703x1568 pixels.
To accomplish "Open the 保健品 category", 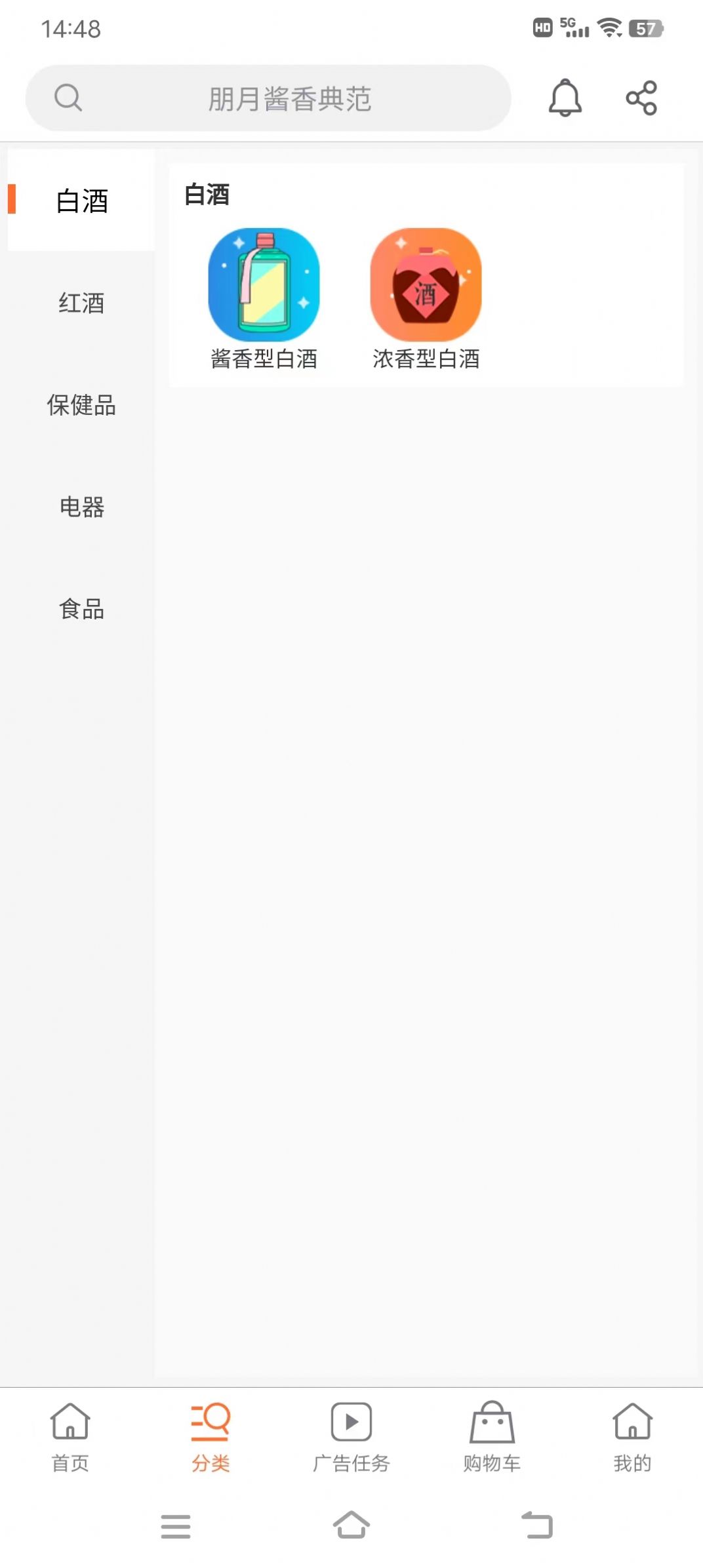I will pyautogui.click(x=81, y=406).
